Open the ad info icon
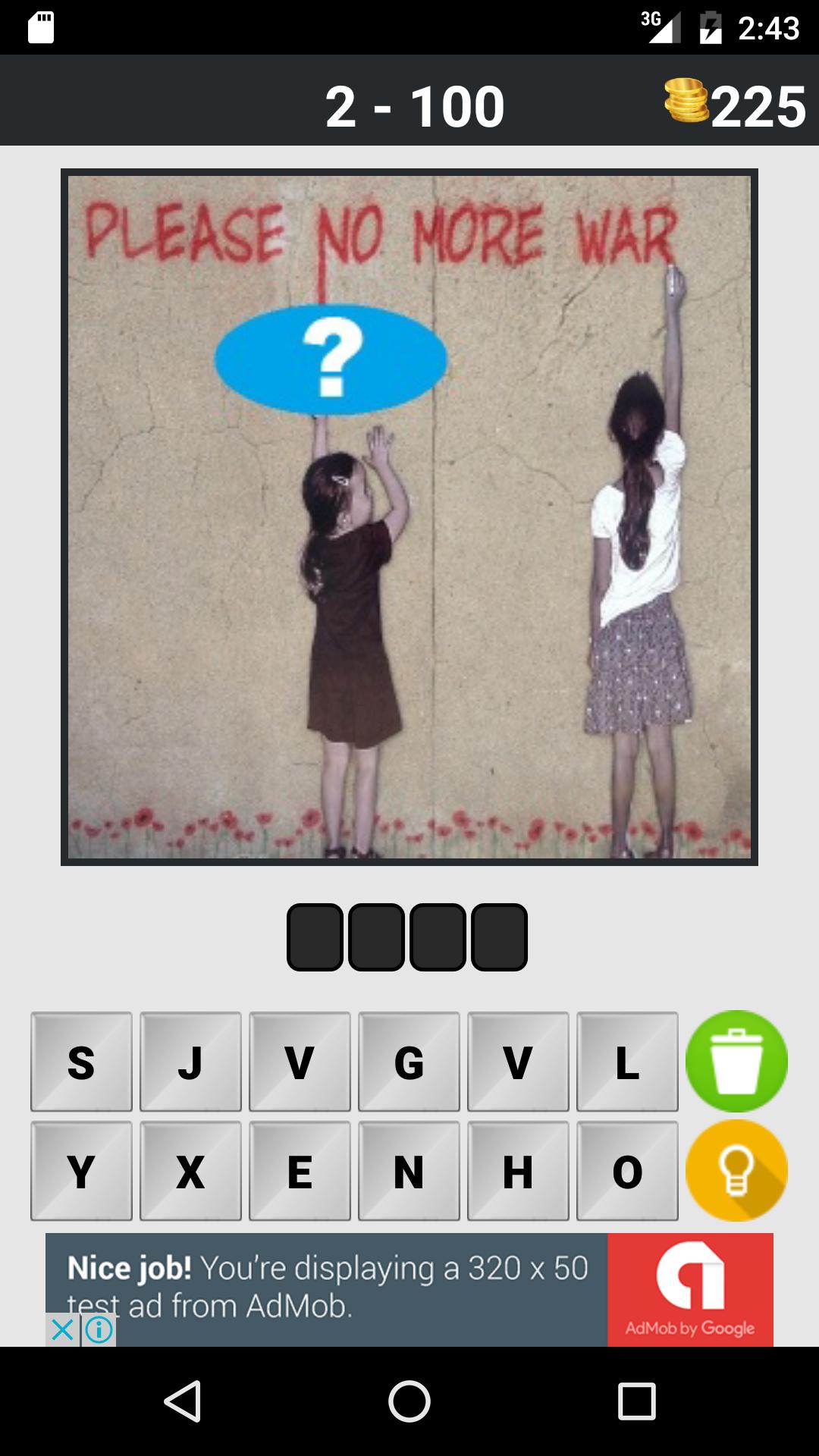The width and height of the screenshot is (819, 1456). coord(99,1329)
